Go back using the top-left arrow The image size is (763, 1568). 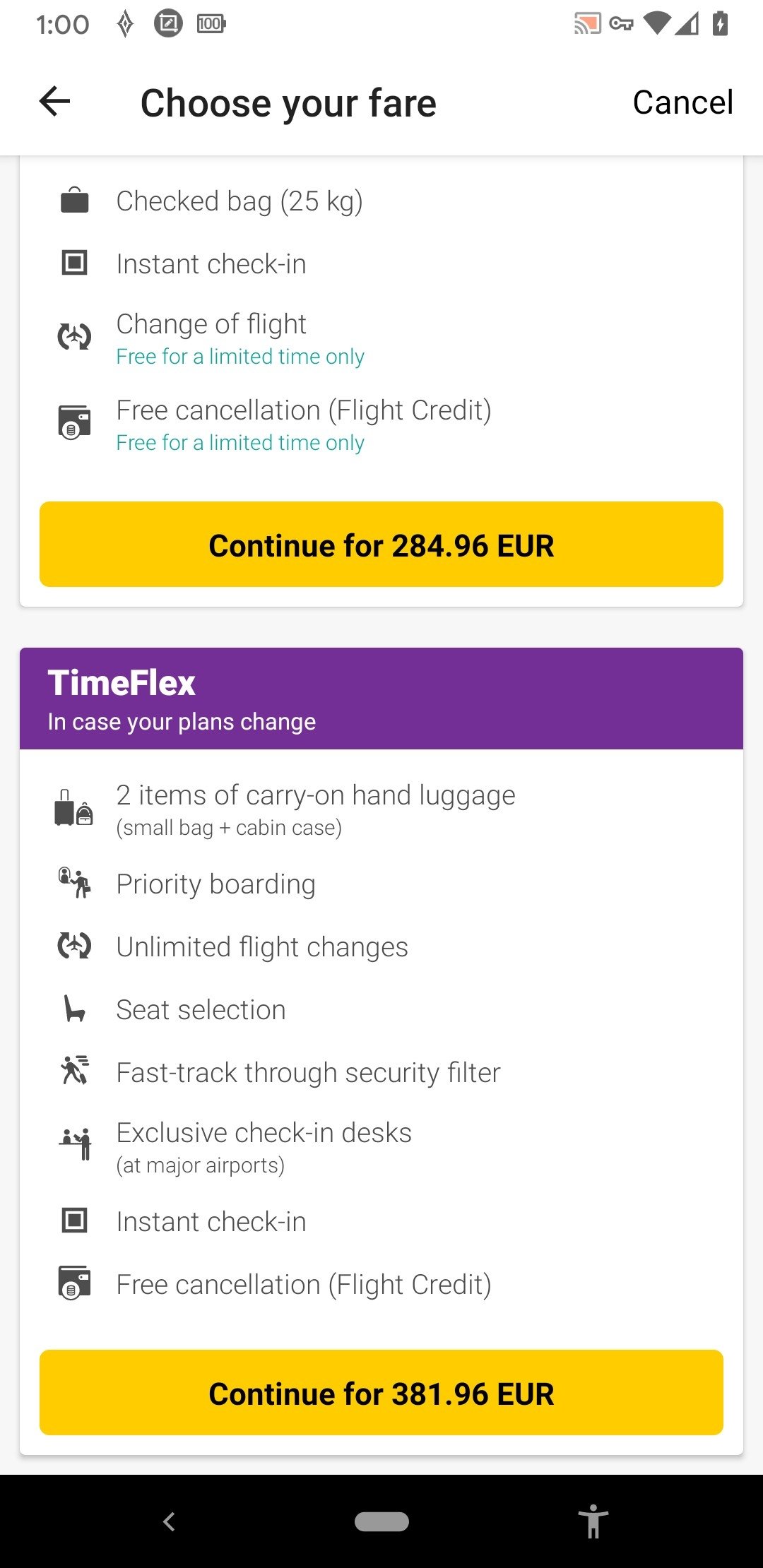pyautogui.click(x=54, y=102)
